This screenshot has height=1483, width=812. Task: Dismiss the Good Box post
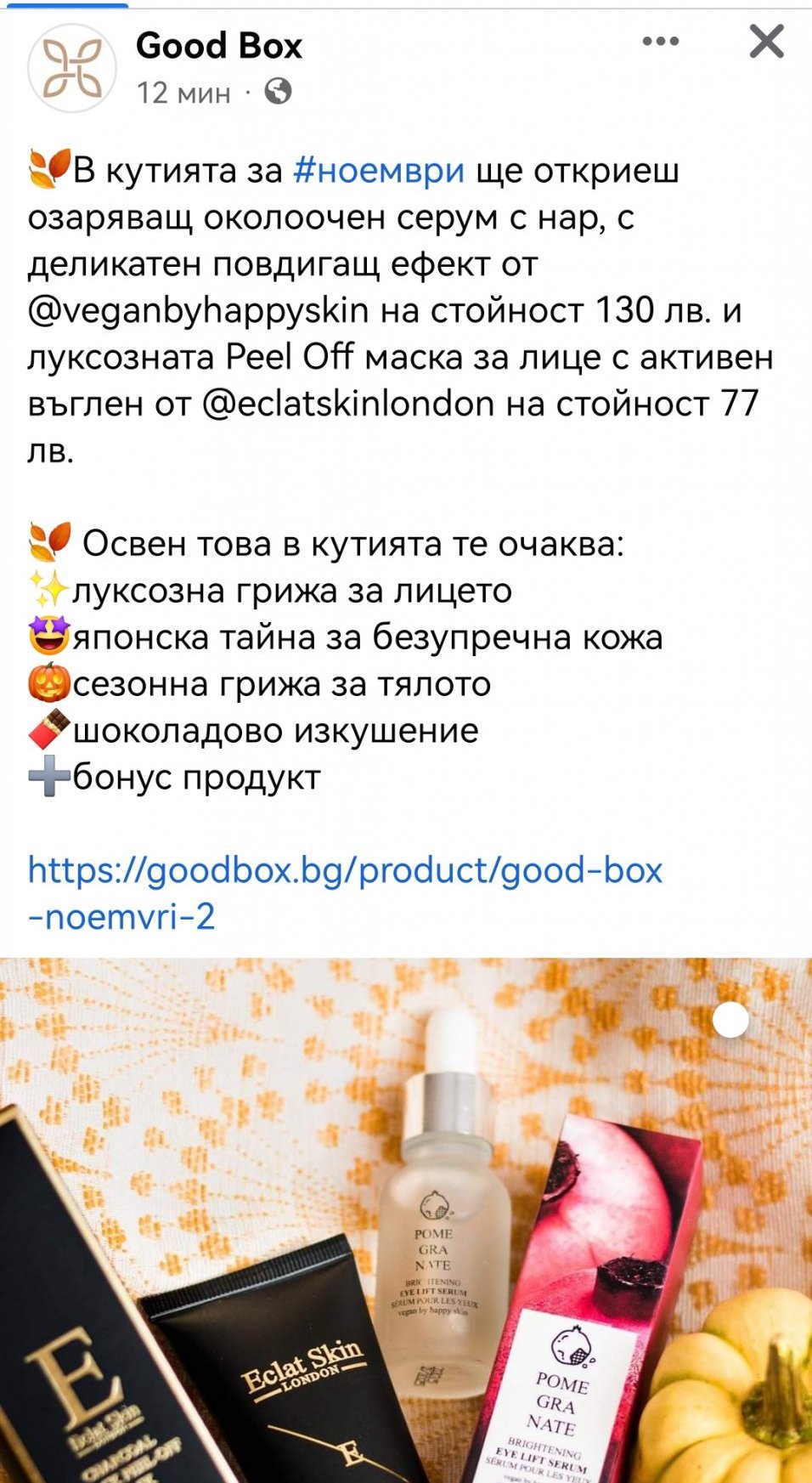click(766, 42)
